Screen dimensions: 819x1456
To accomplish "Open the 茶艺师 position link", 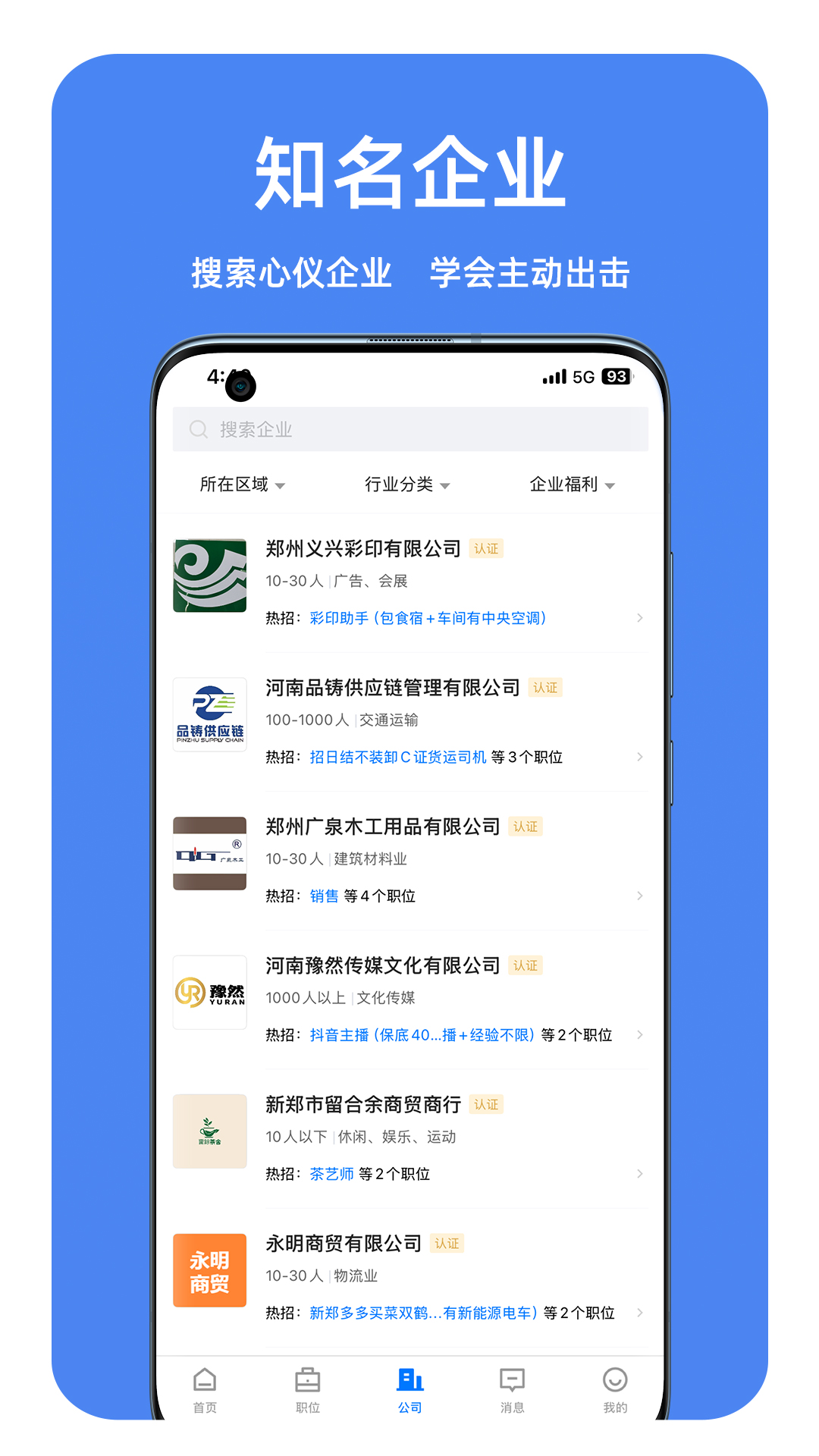I will [x=331, y=1173].
